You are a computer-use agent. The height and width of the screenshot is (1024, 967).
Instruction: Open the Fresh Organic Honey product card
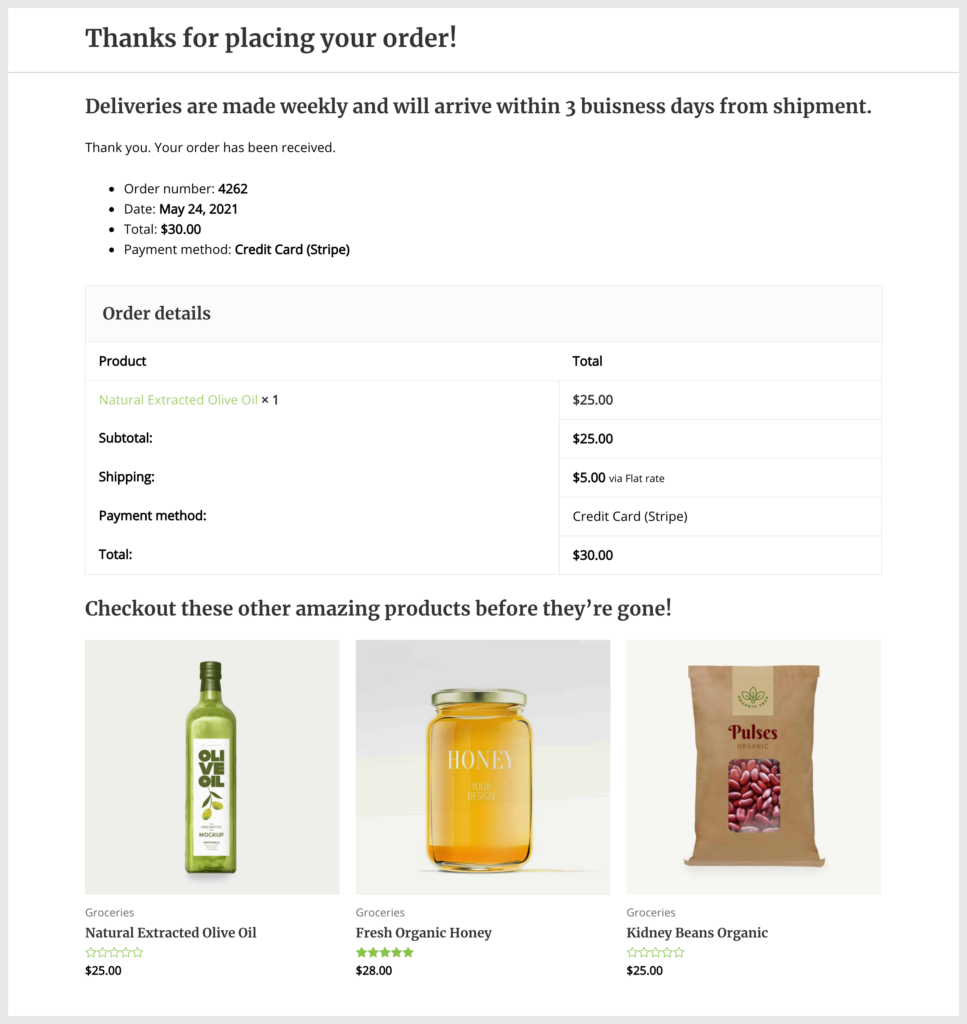(483, 767)
